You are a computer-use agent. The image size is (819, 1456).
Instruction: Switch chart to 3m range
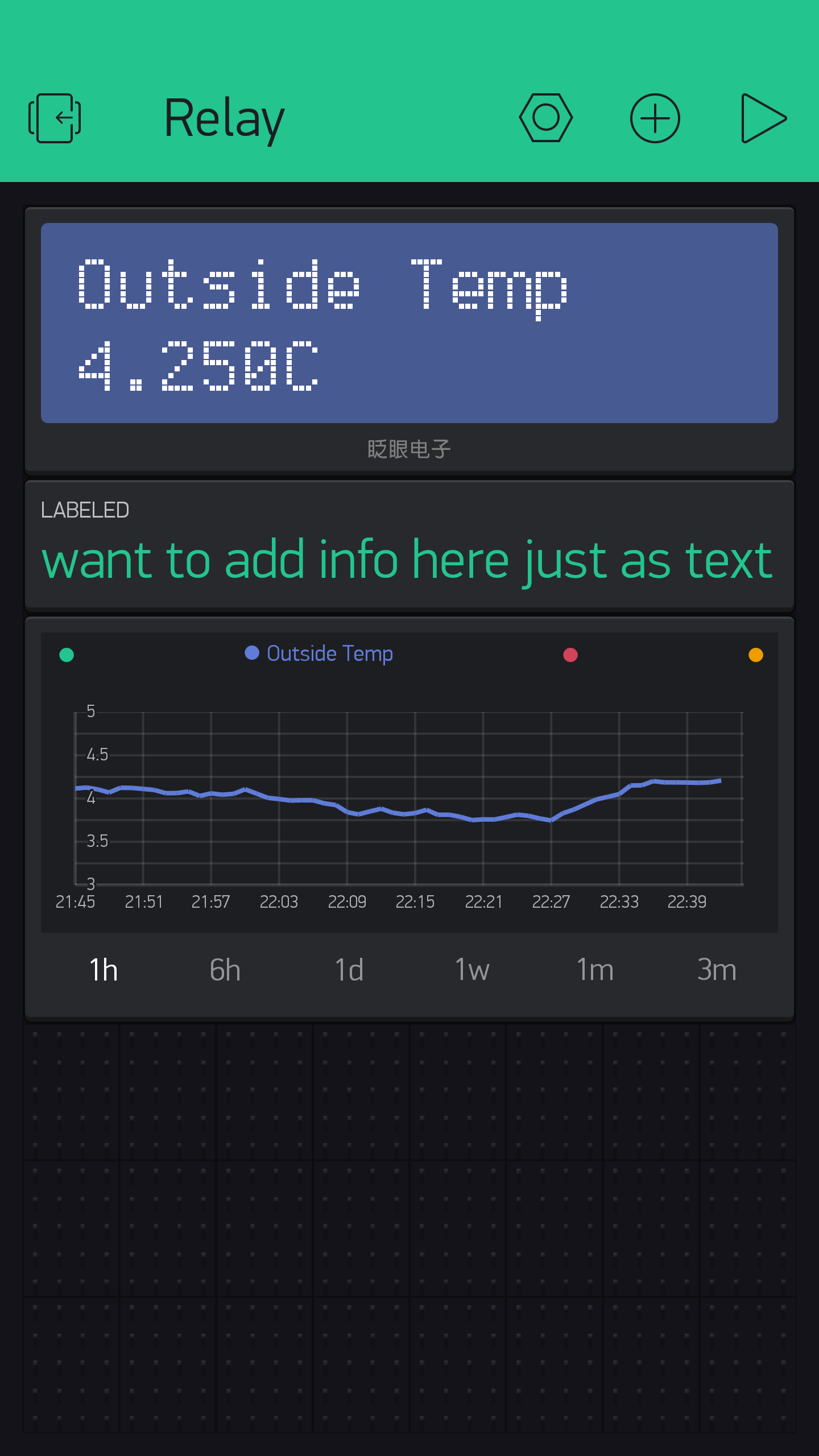point(717,970)
